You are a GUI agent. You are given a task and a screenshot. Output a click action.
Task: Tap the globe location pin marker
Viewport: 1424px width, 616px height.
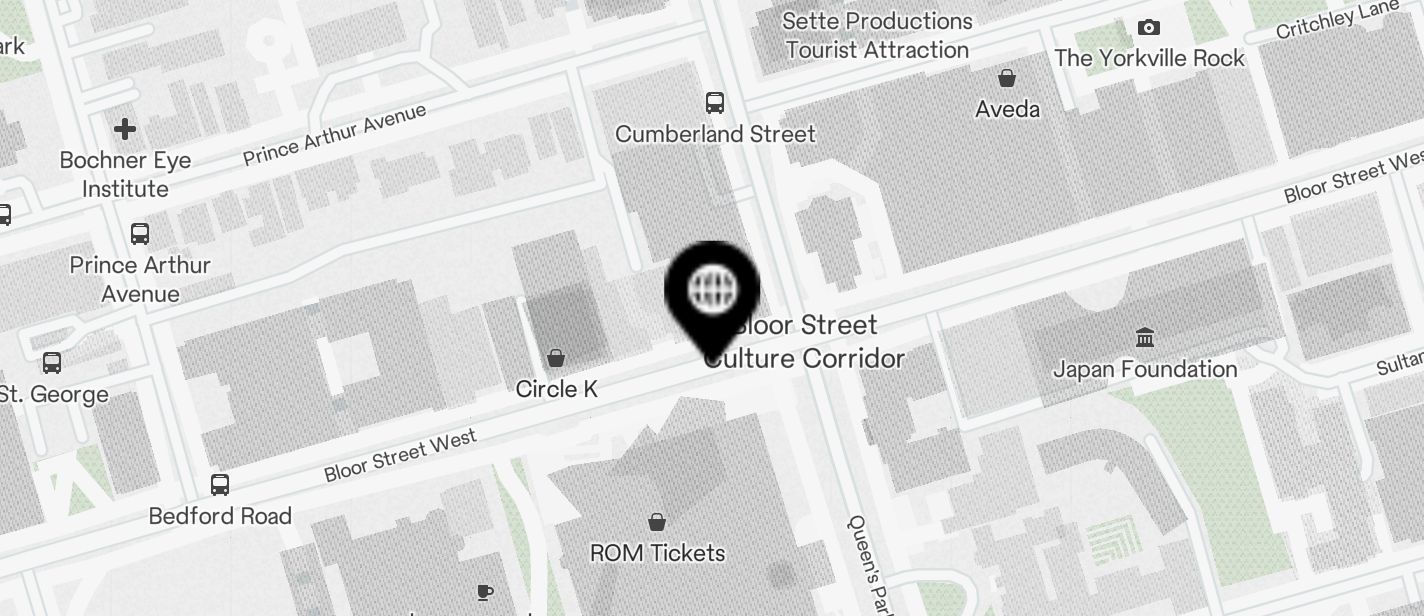coord(712,292)
